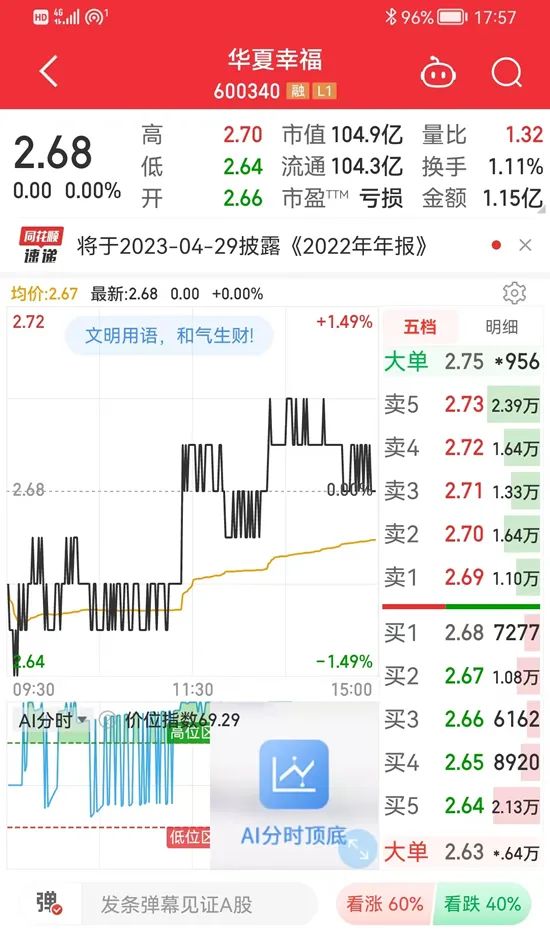Expand the AI分时 indicator dropdown
550x933 pixels.
(52, 721)
